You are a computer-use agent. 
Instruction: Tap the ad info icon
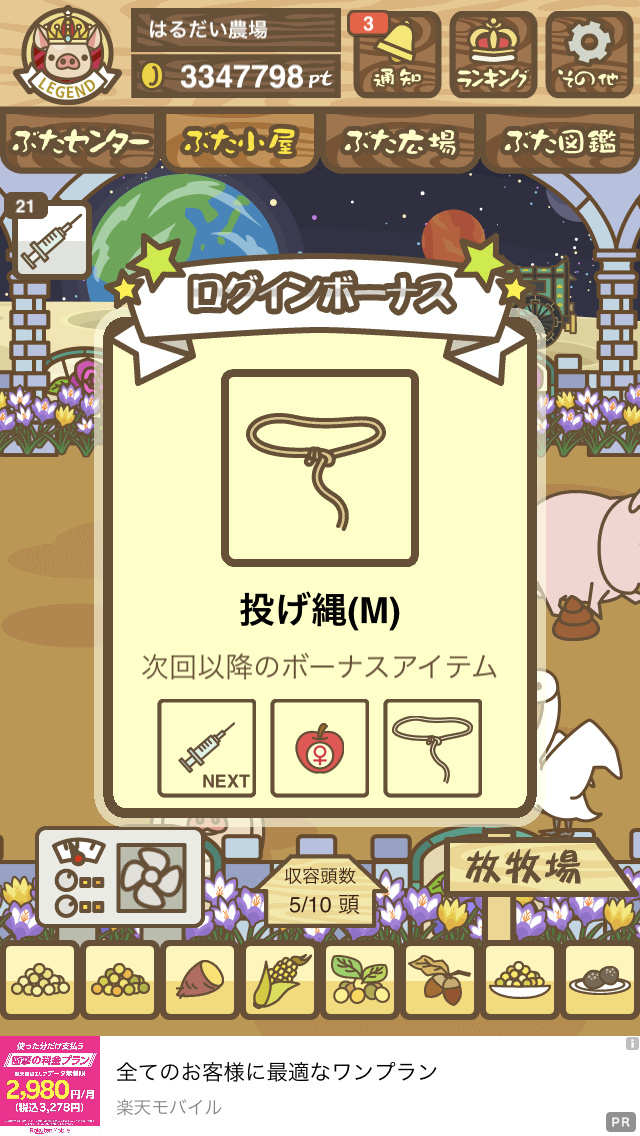click(632, 1044)
